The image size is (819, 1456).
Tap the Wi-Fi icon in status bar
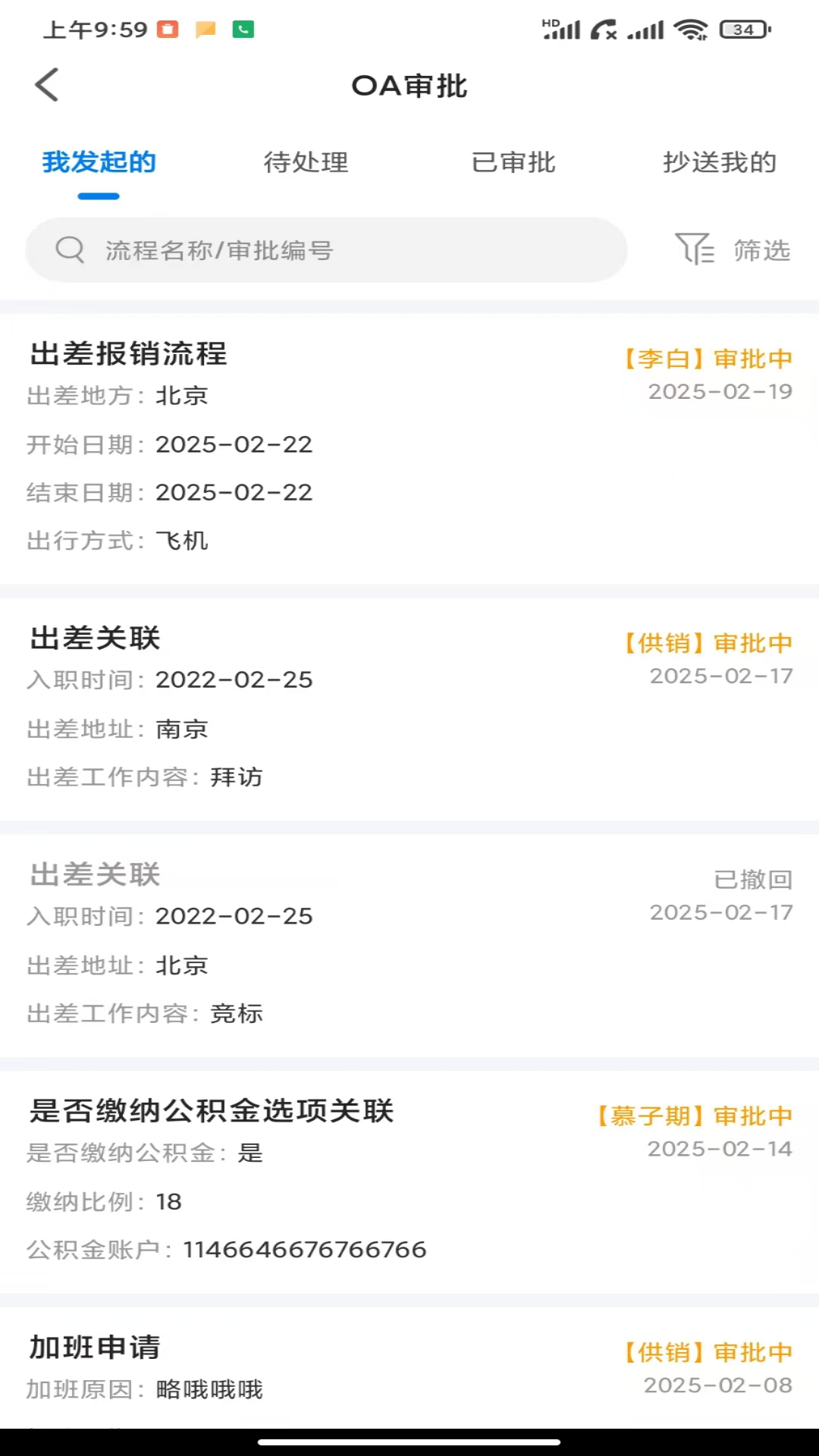click(x=691, y=29)
